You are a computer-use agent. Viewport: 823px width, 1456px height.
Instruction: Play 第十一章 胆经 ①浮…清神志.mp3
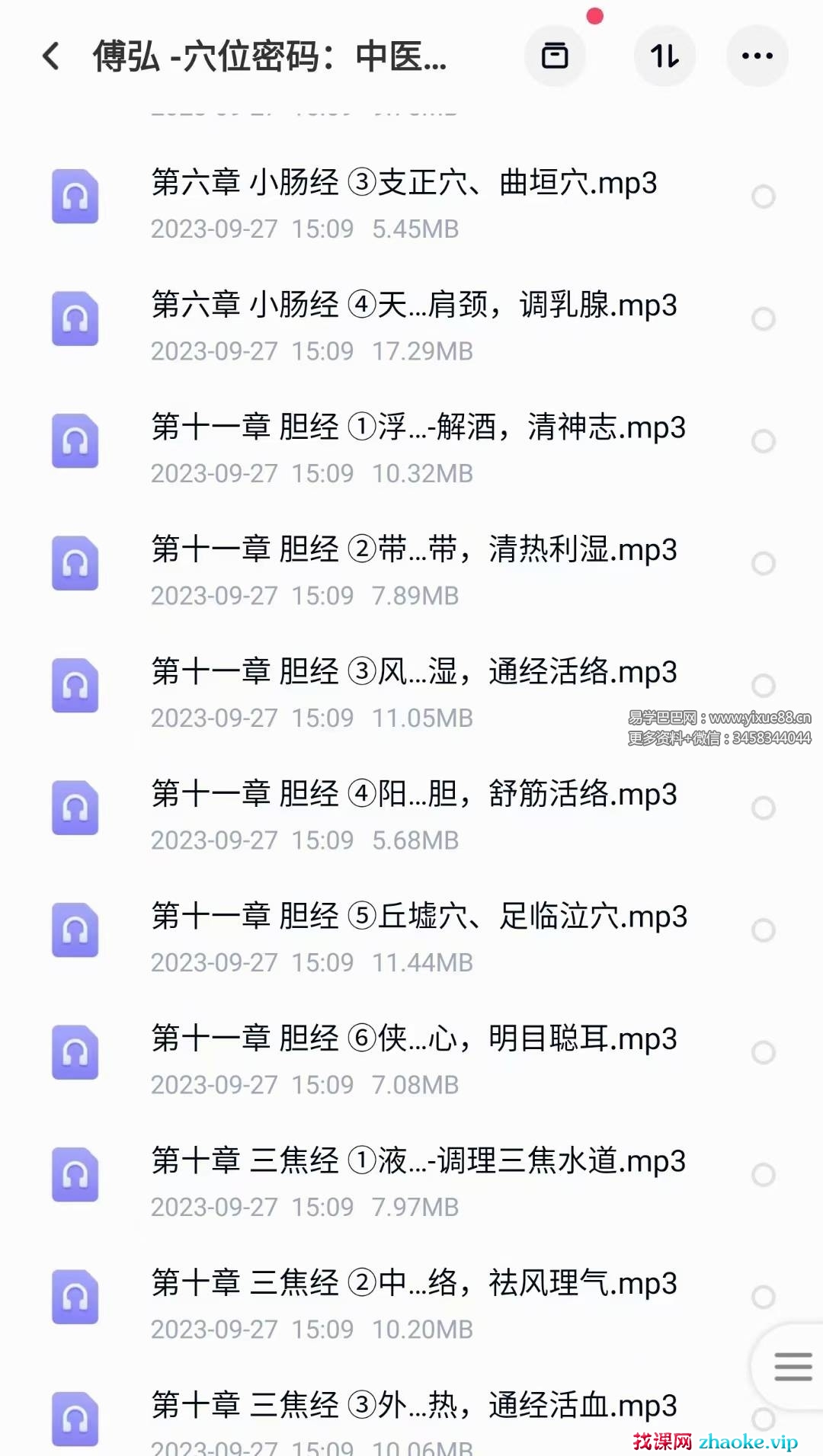click(418, 428)
